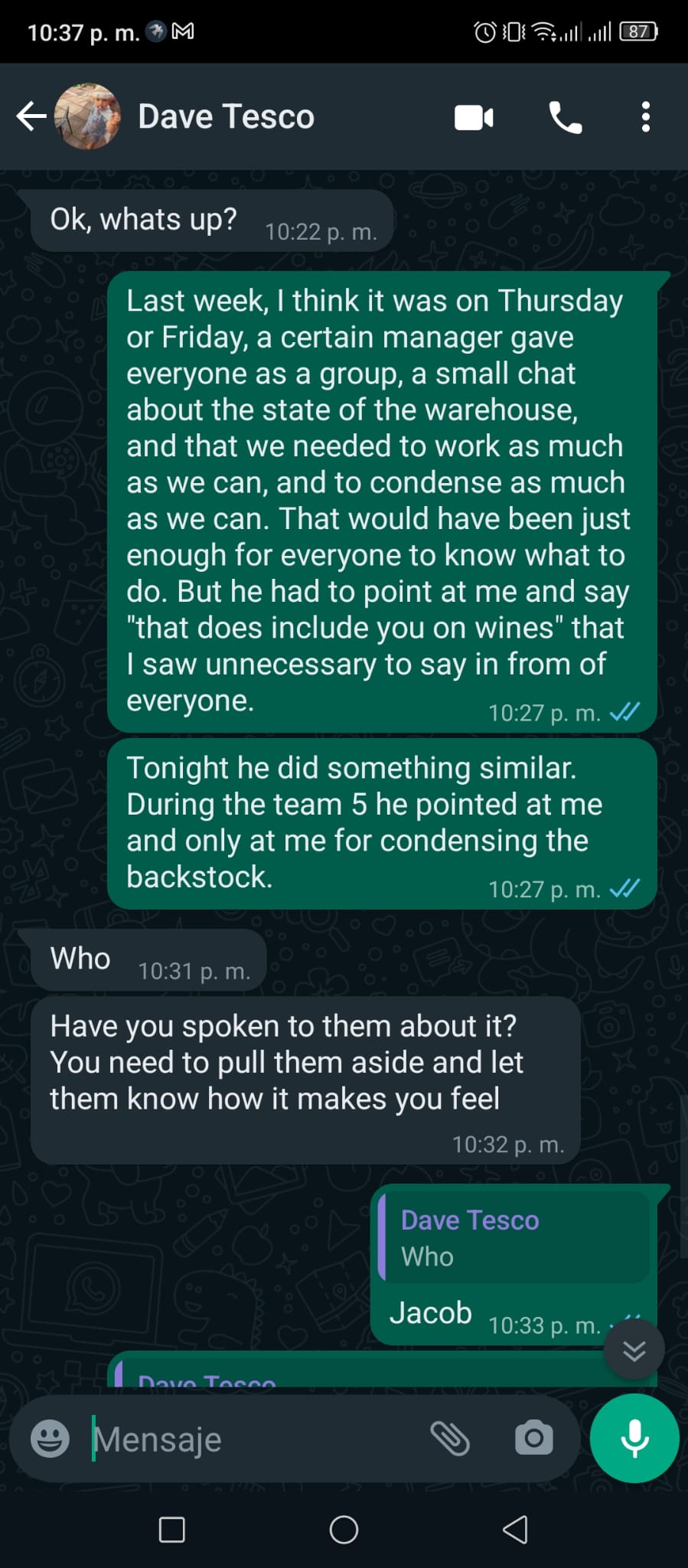Image resolution: width=688 pixels, height=1568 pixels.
Task: Open Dave Tesco's contact info
Action: point(226,117)
